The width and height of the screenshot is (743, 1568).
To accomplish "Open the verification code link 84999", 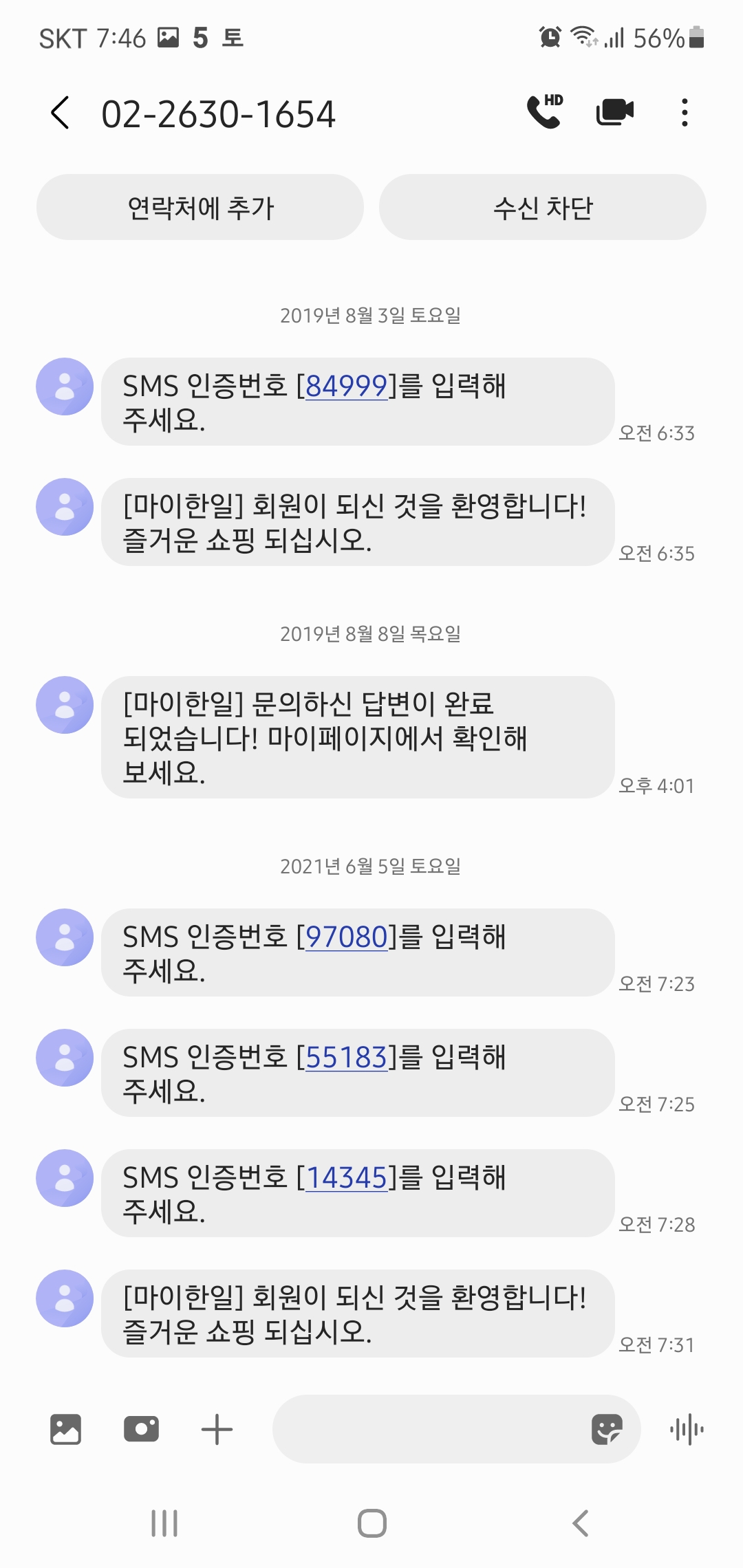I will click(x=346, y=386).
